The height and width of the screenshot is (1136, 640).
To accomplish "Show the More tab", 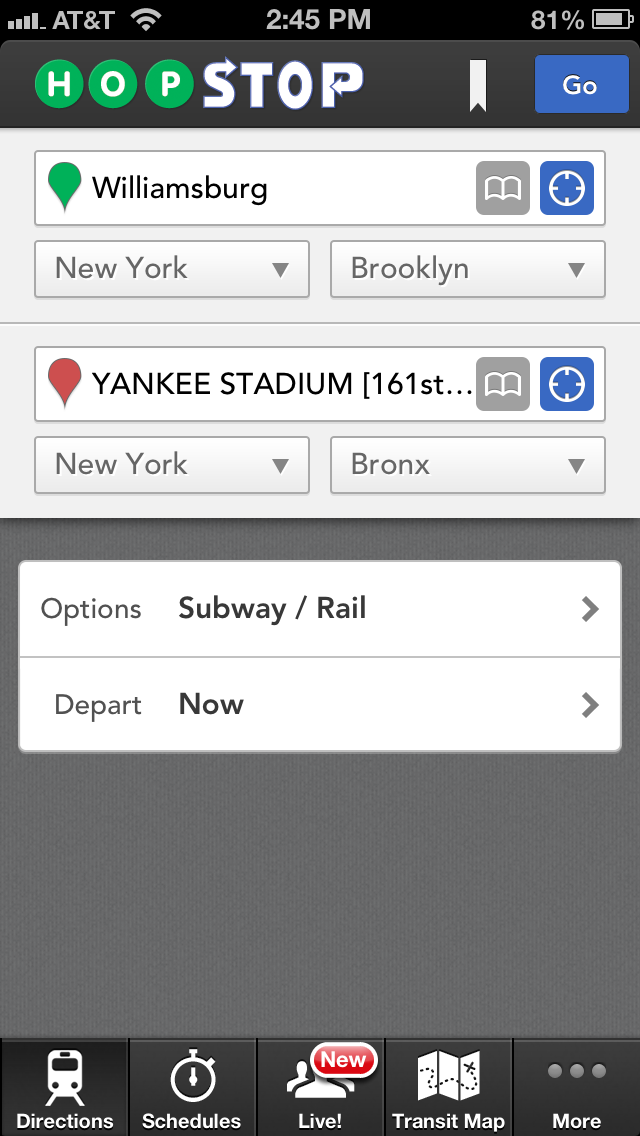I will point(576,1090).
